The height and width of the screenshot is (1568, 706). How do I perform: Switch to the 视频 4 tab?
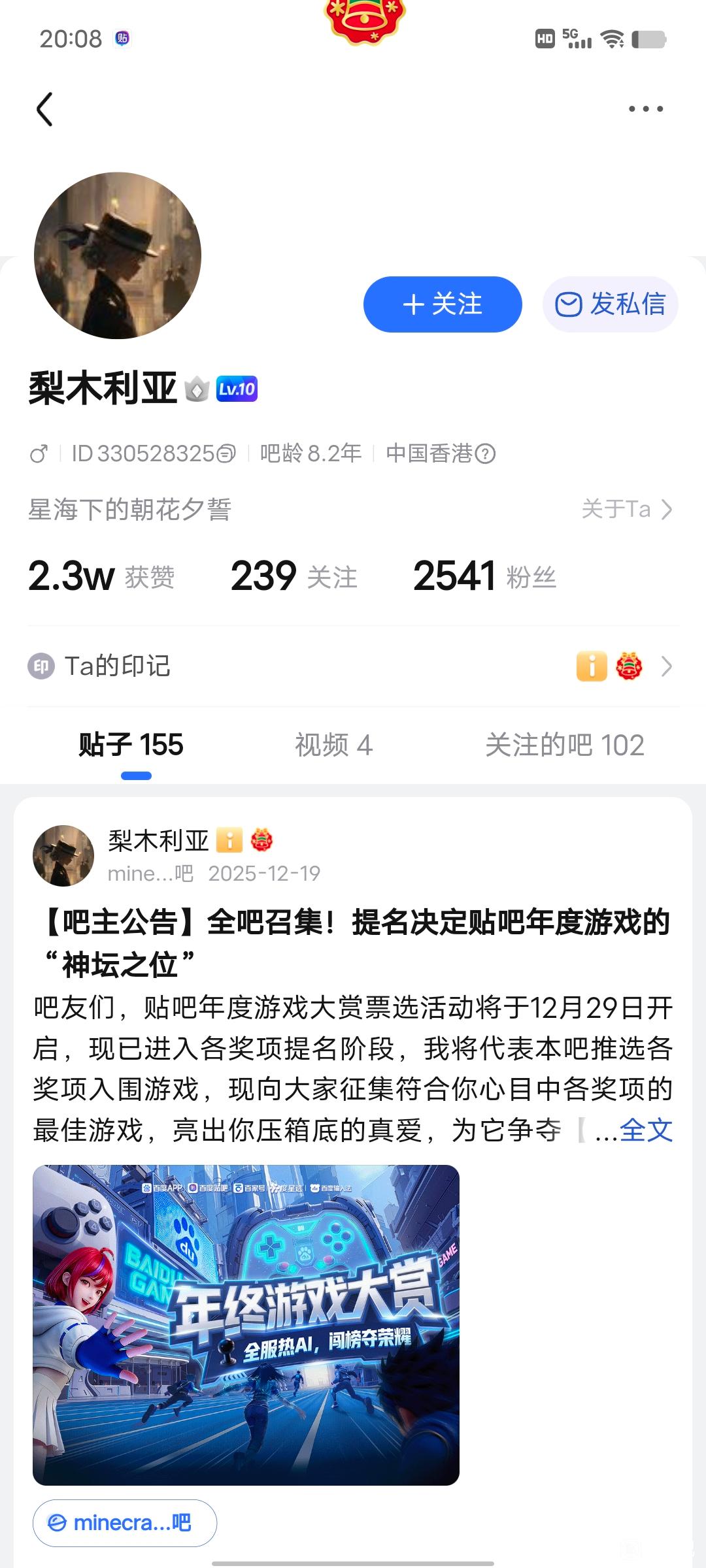[x=333, y=745]
